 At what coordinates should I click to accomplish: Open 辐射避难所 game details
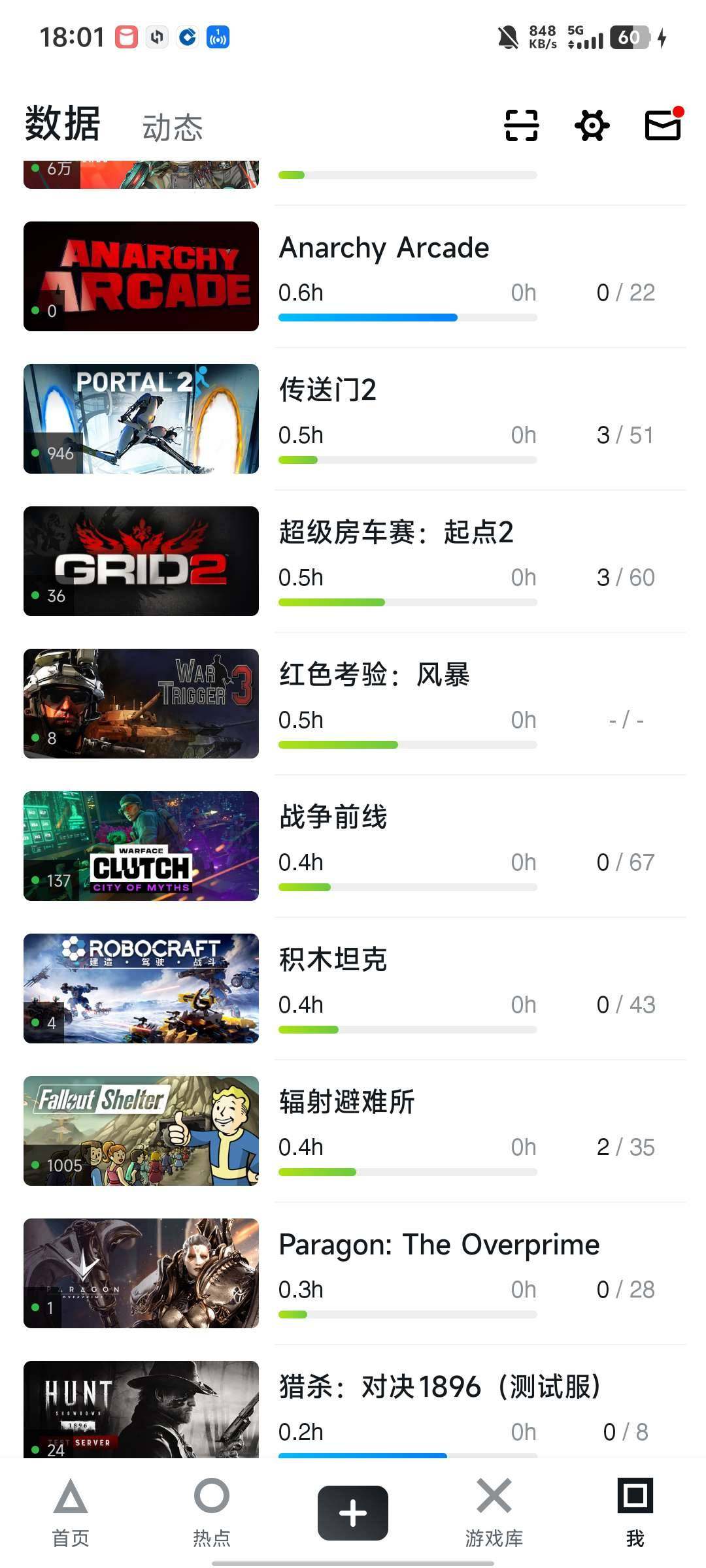tap(346, 1103)
